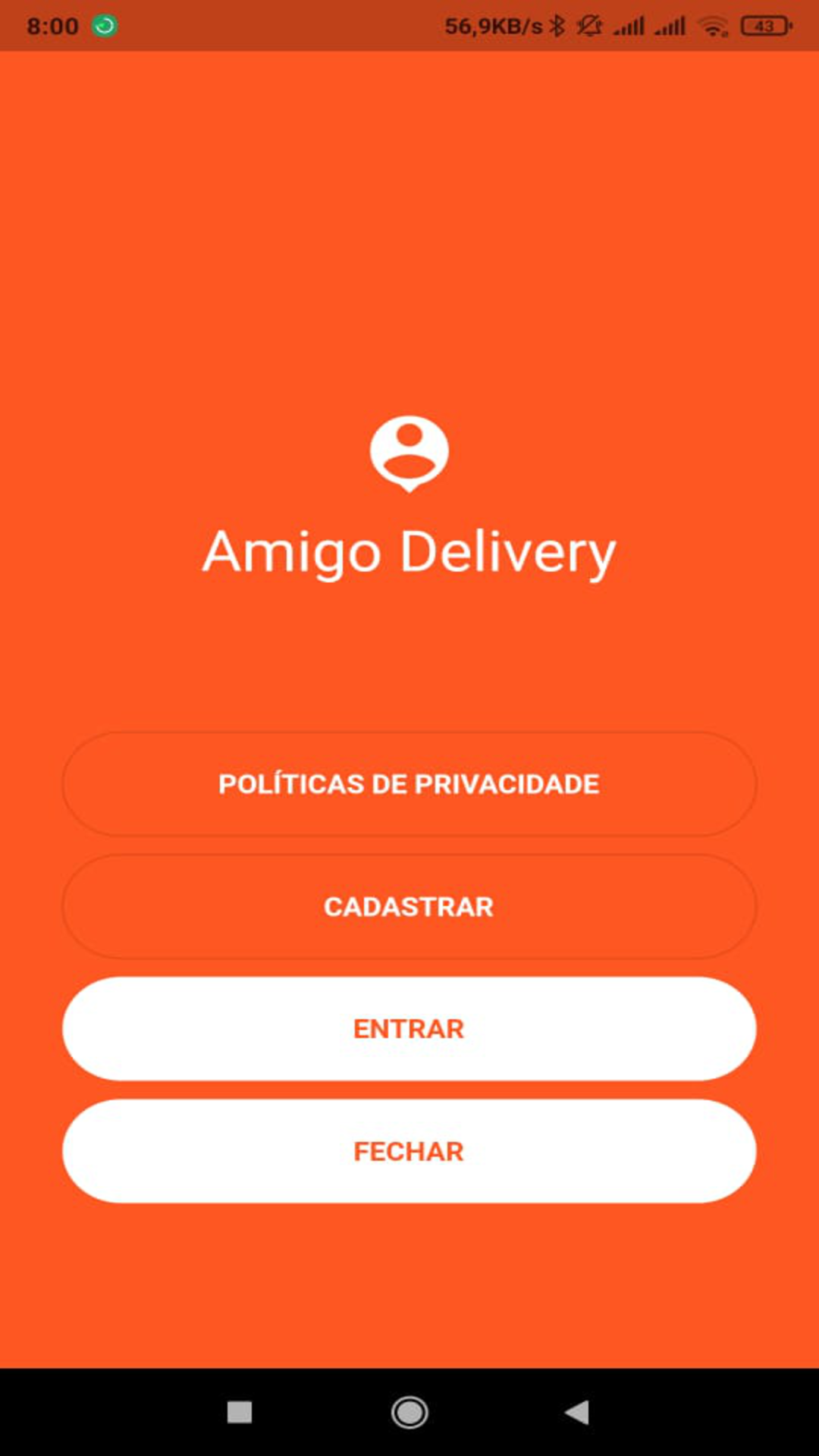Select Entrar to log in
This screenshot has width=819, height=1456.
point(409,1029)
